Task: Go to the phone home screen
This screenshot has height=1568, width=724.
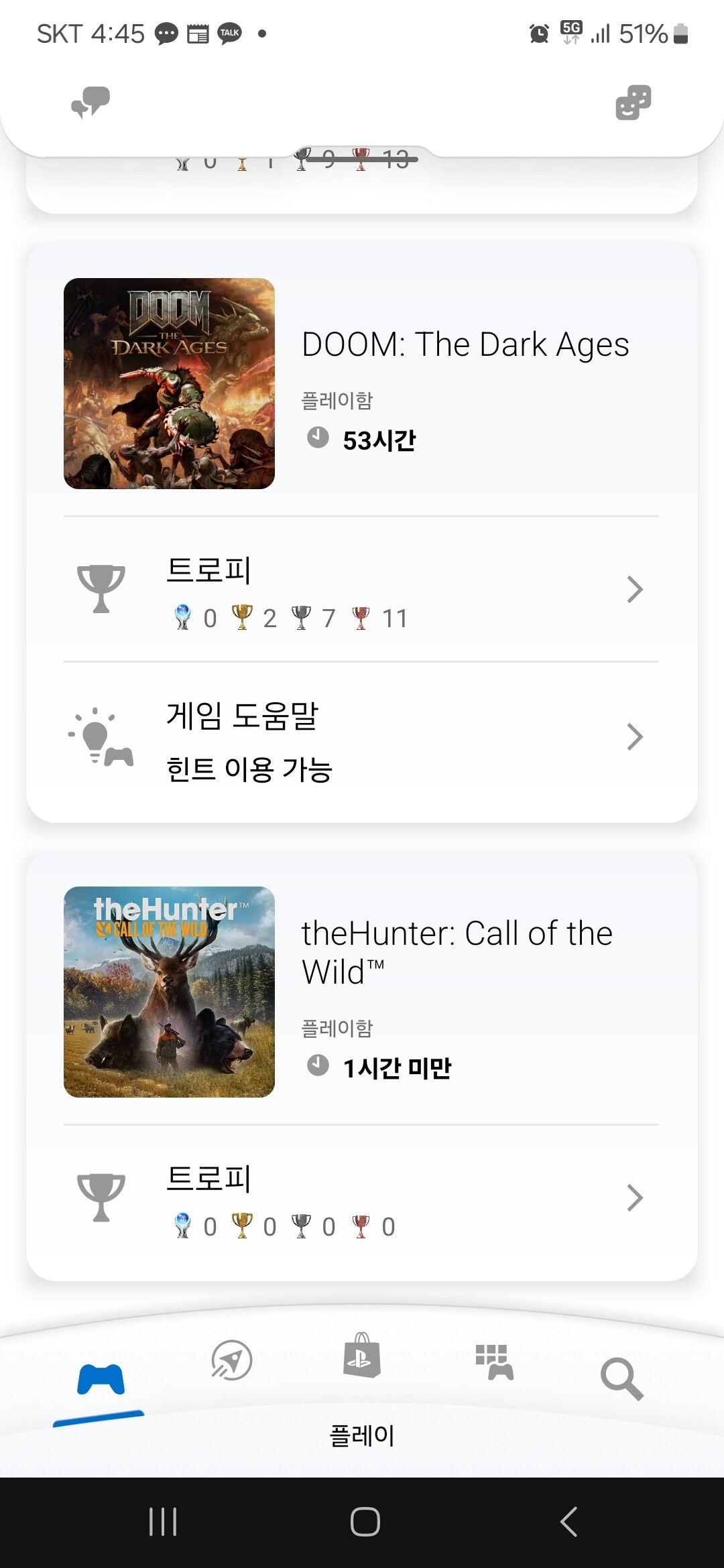Action: [x=365, y=1522]
